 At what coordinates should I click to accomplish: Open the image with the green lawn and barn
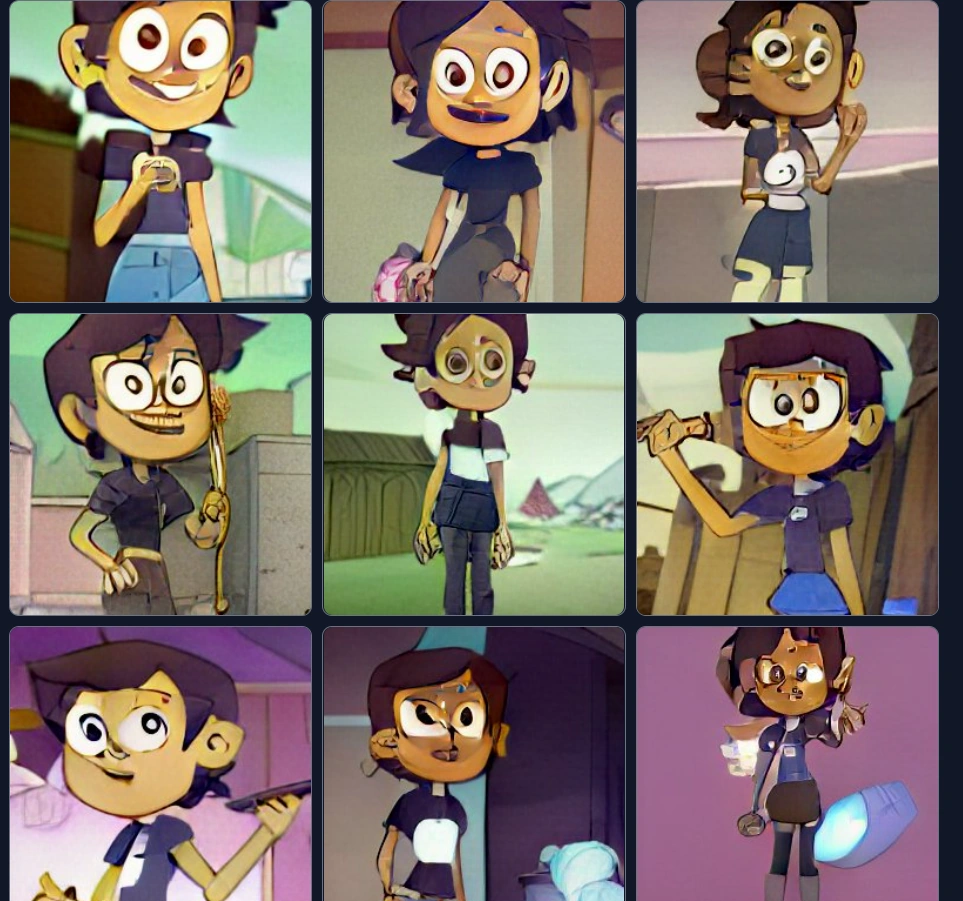[x=474, y=464]
